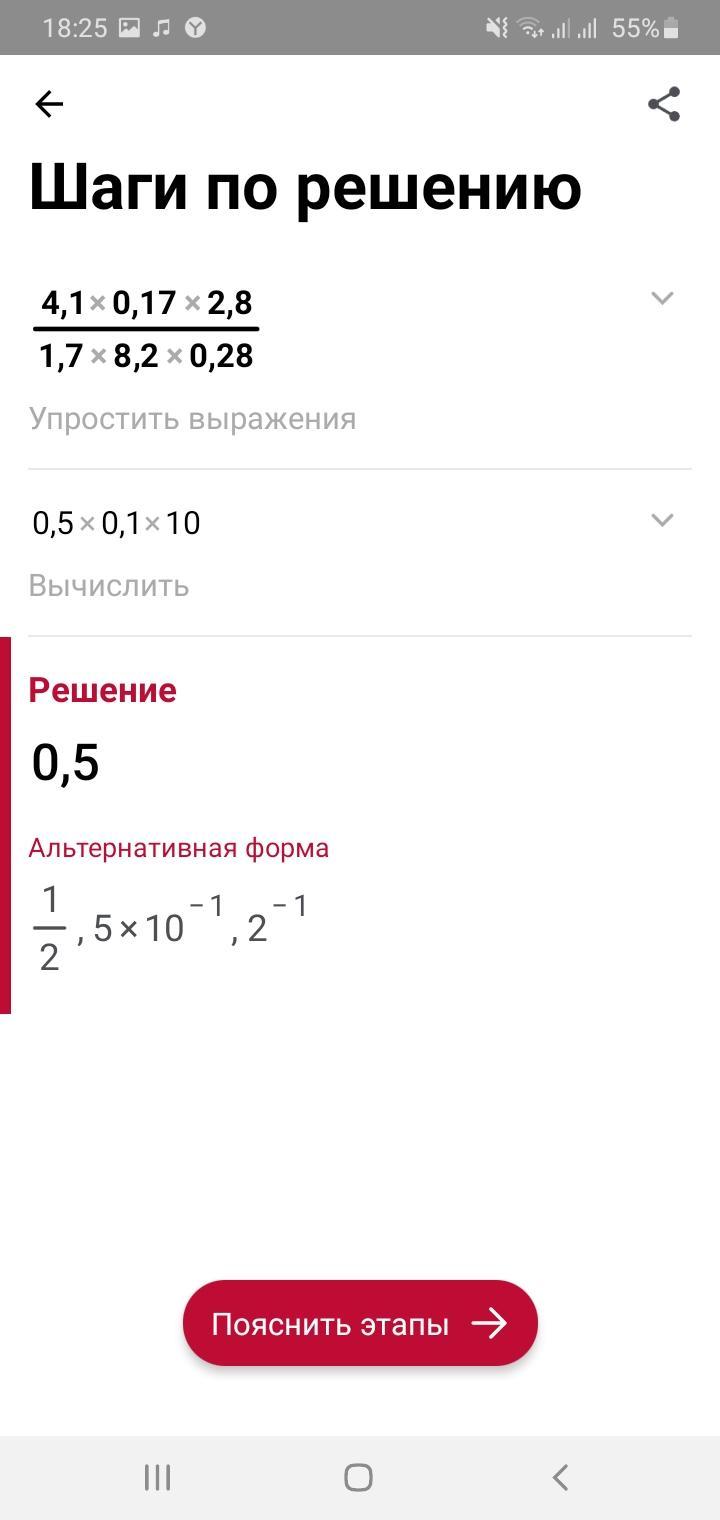The image size is (720, 1520).
Task: Open recent apps from navigation bar
Action: (157, 1477)
